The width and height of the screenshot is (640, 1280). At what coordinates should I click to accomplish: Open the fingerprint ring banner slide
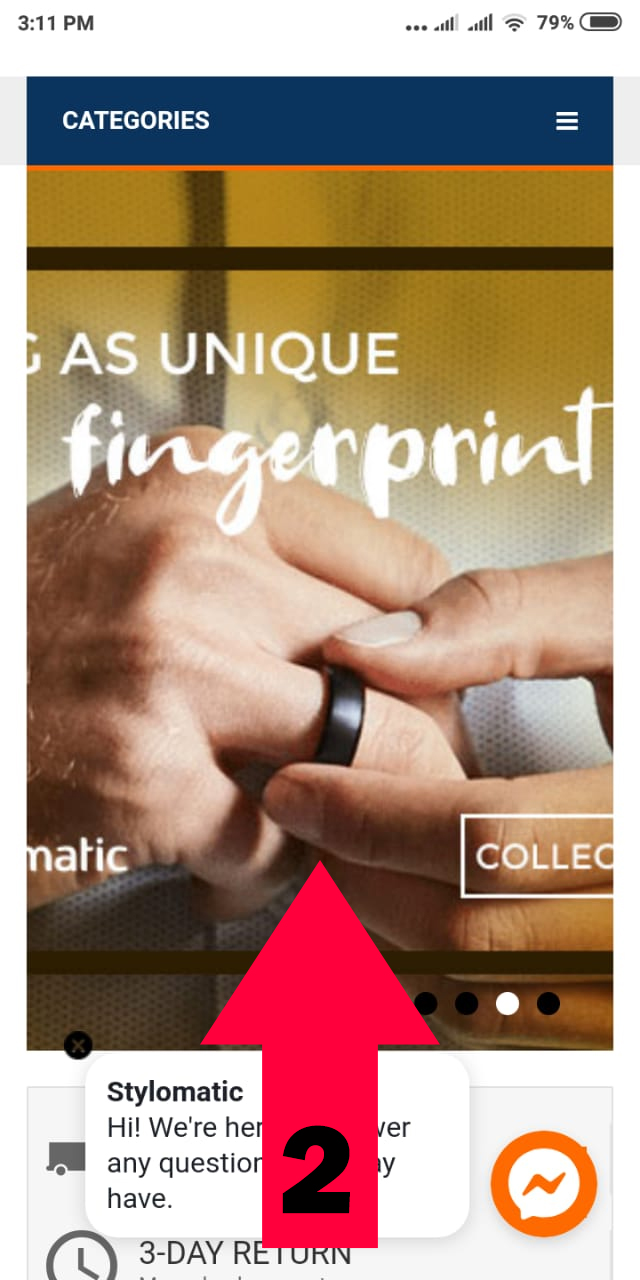(320, 610)
